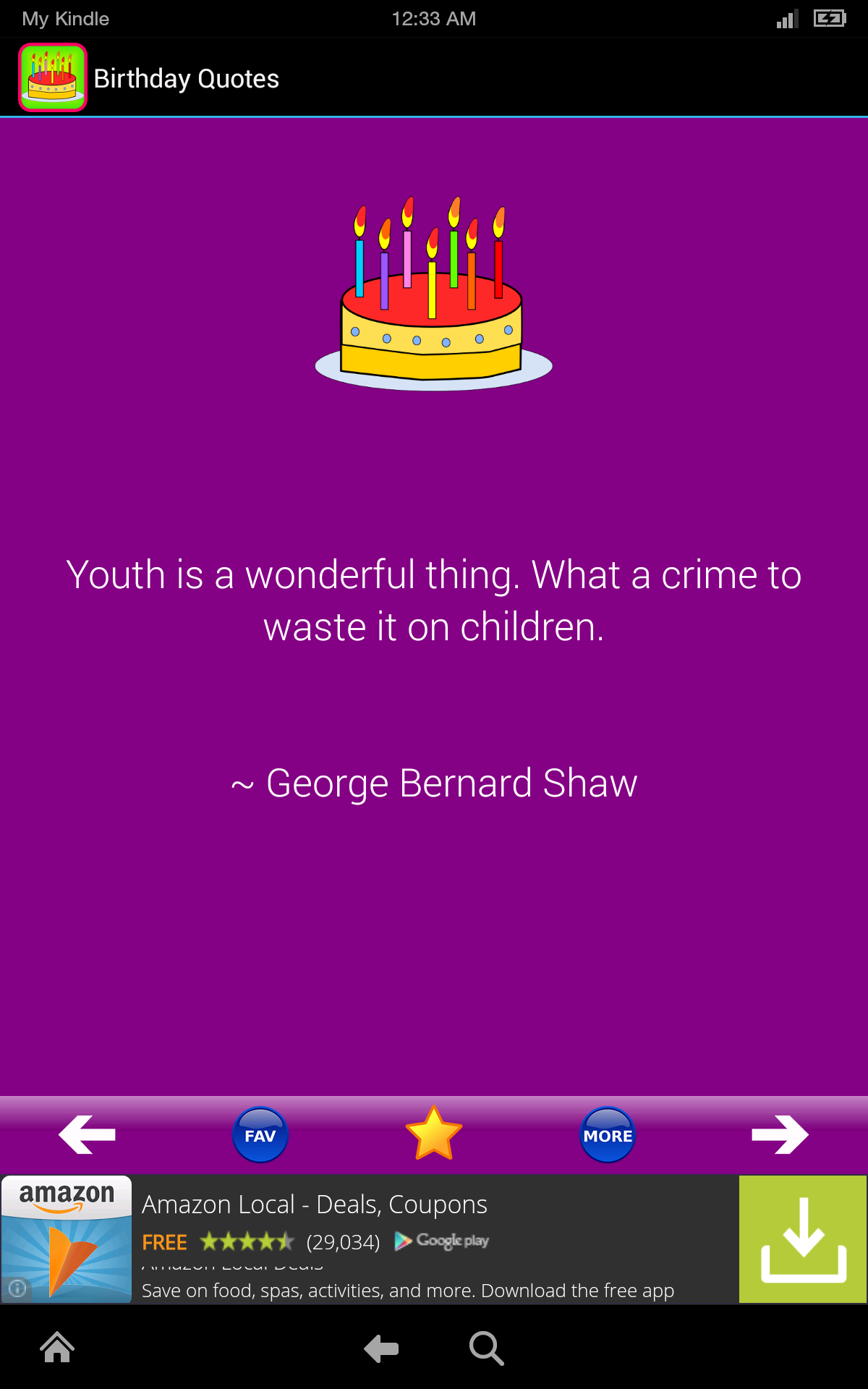This screenshot has width=868, height=1389.
Task: Go to the previous quote with the left arrow
Action: click(87, 1134)
